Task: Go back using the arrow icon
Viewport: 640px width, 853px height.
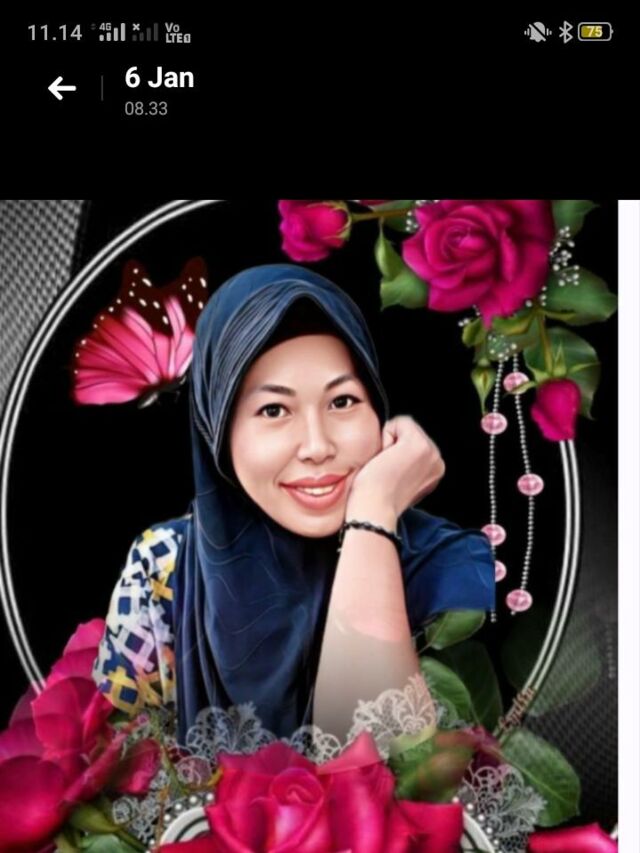Action: 61,88
